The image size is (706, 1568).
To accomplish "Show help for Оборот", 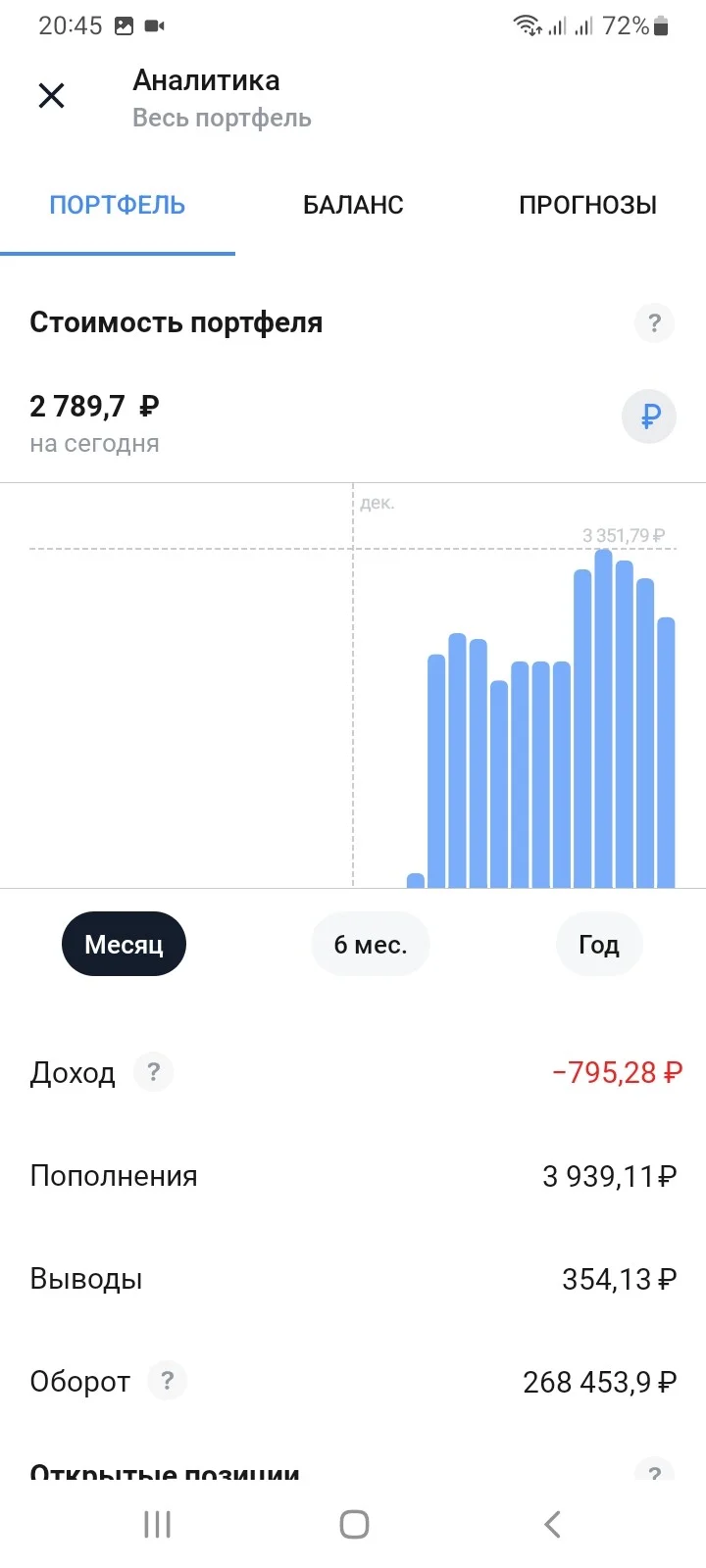I will [x=167, y=1381].
